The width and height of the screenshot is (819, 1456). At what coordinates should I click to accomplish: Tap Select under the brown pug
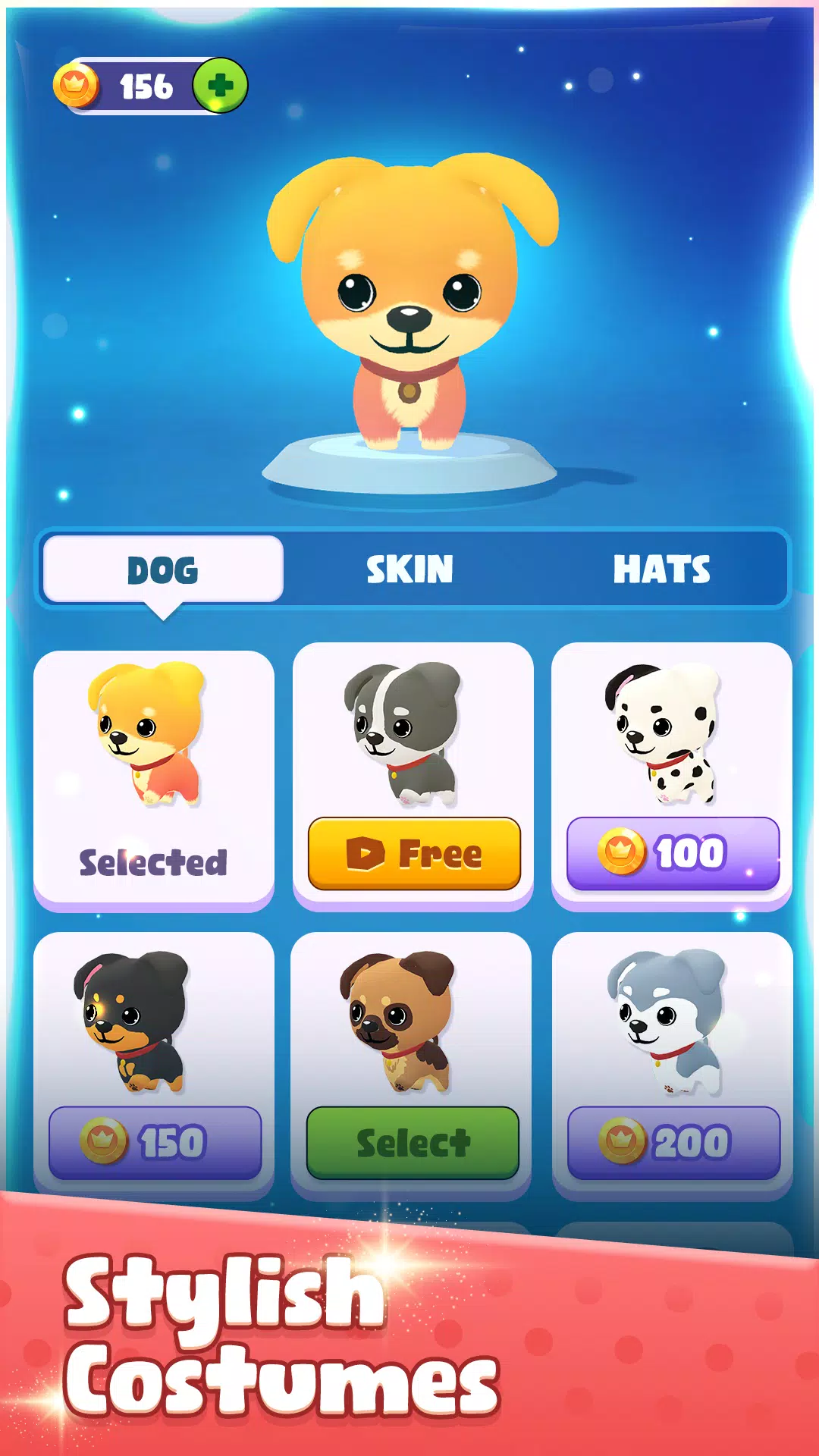(x=413, y=1142)
